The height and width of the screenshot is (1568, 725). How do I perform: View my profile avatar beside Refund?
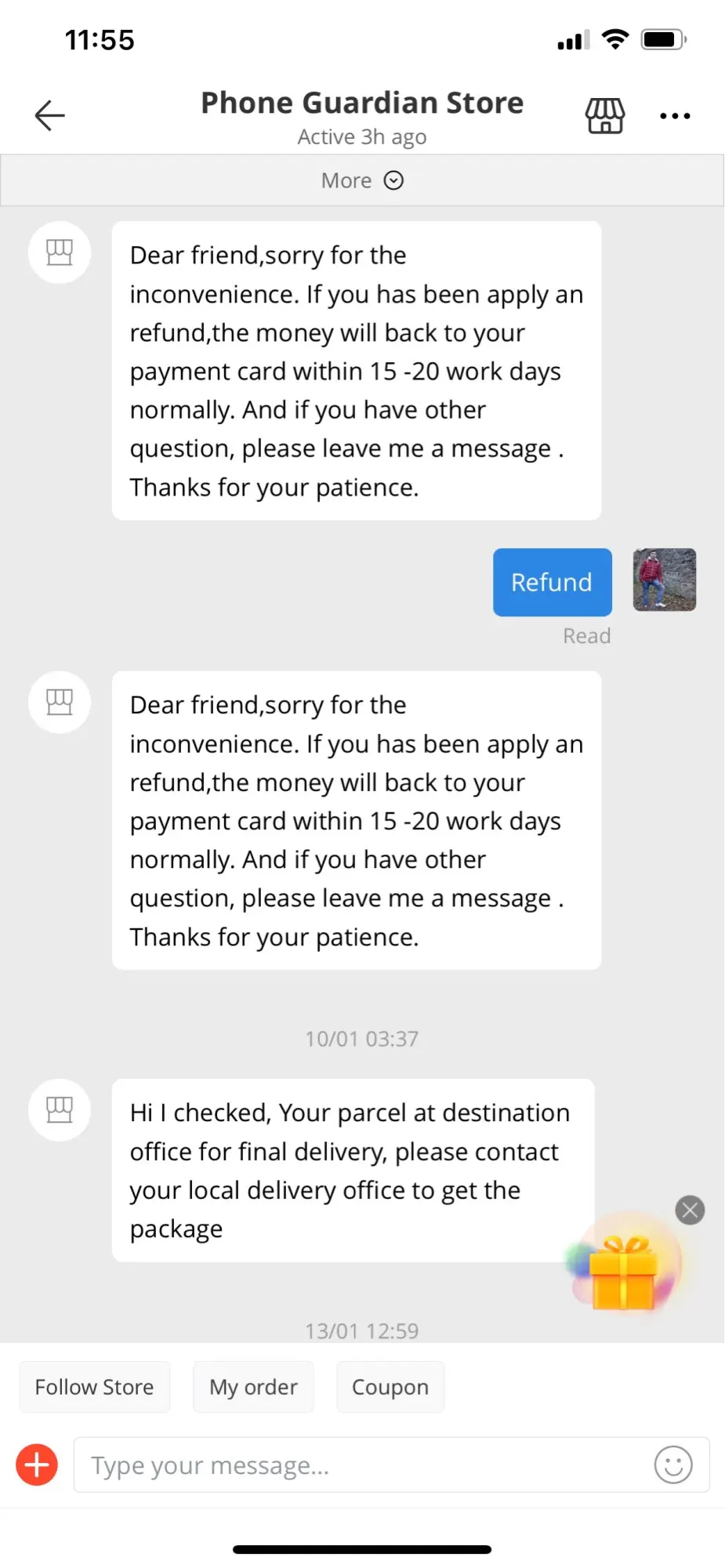[x=664, y=580]
